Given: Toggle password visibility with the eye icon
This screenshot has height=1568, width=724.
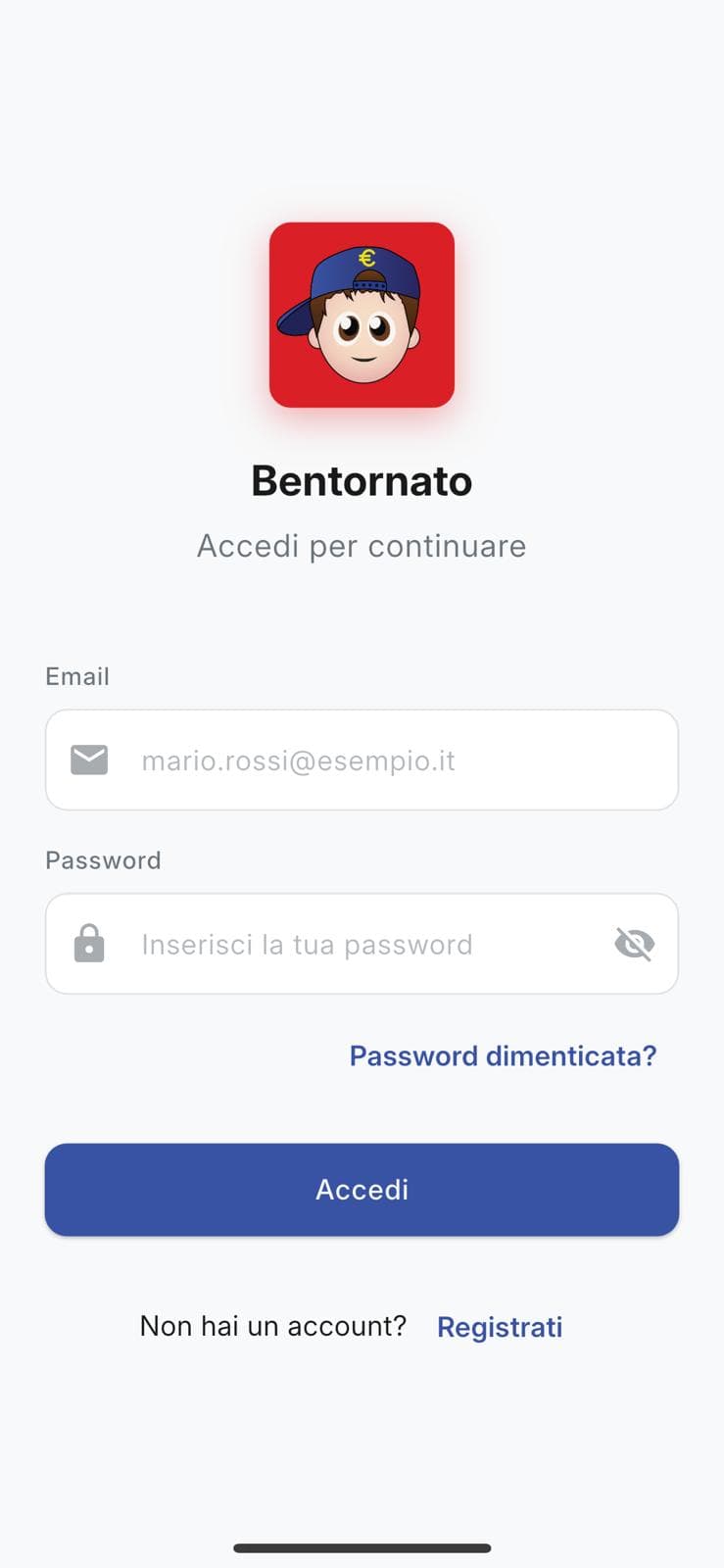Looking at the screenshot, I should click(635, 943).
